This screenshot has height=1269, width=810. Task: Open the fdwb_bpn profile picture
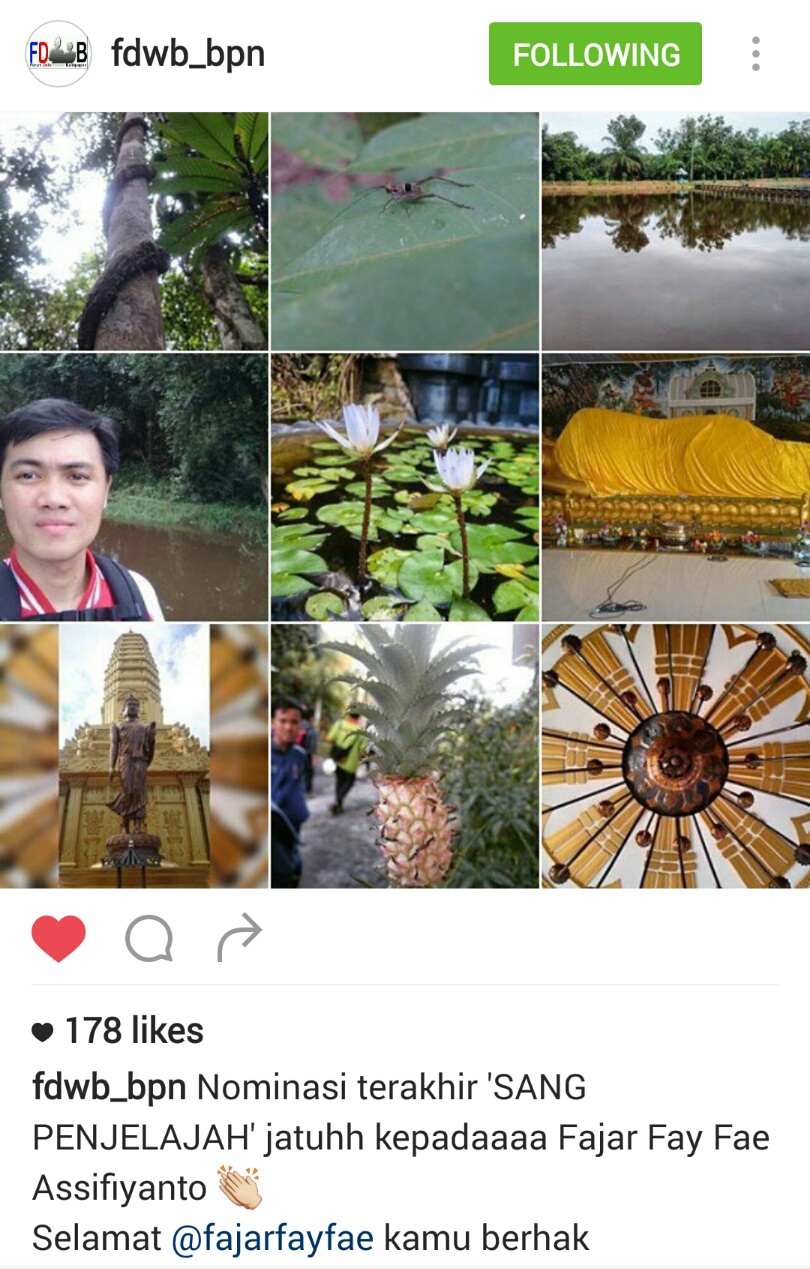coord(57,54)
